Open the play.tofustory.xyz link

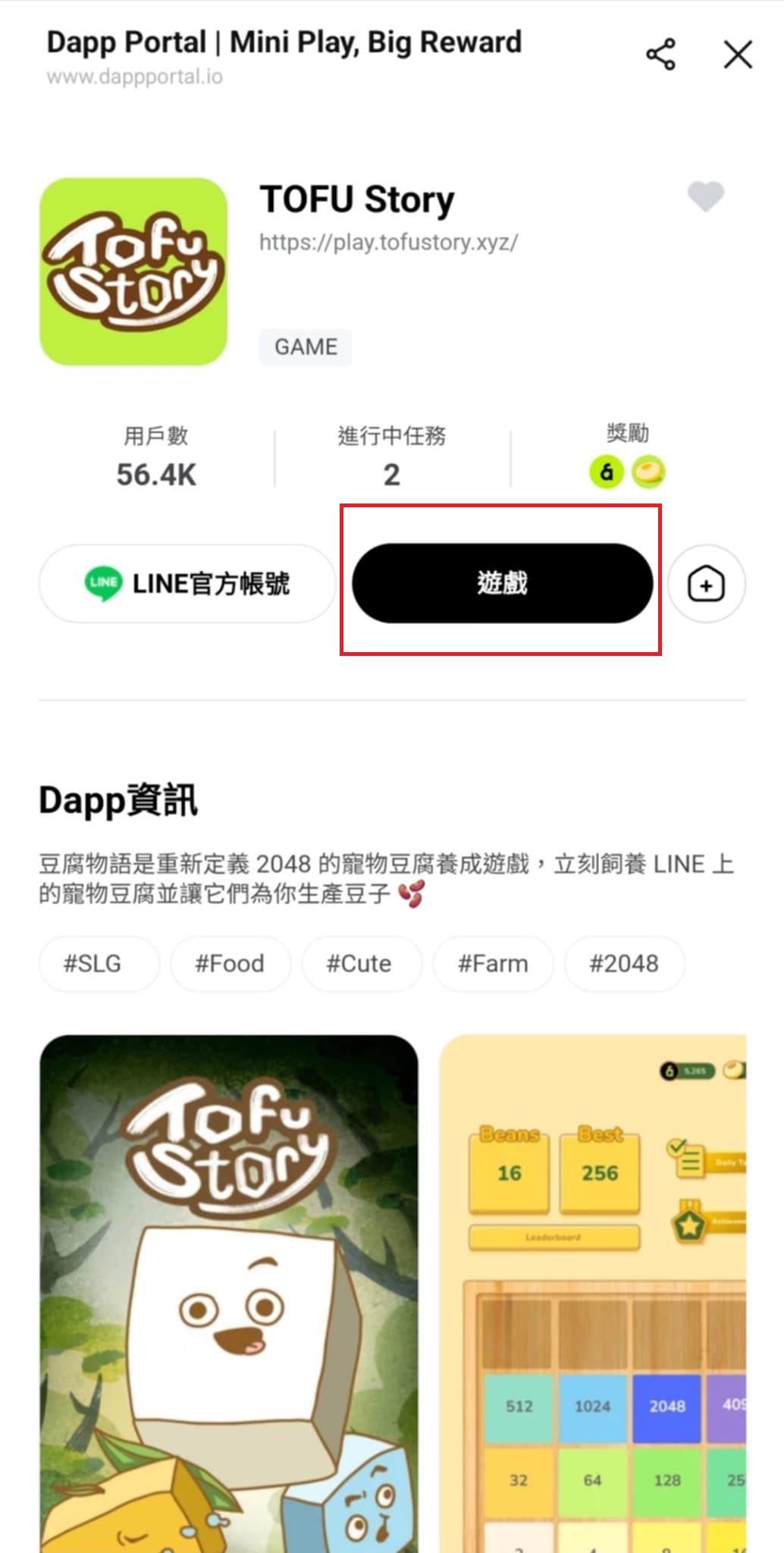(388, 243)
